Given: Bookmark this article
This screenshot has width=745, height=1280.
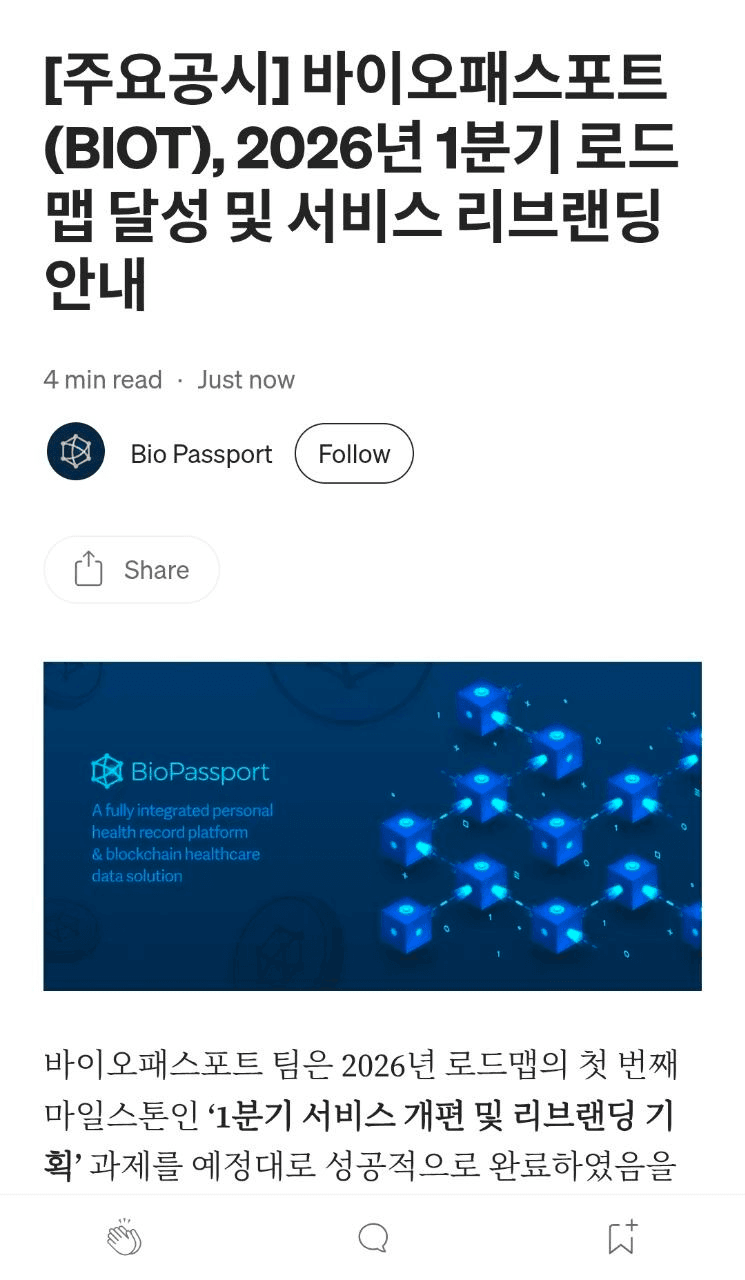Looking at the screenshot, I should [622, 1239].
